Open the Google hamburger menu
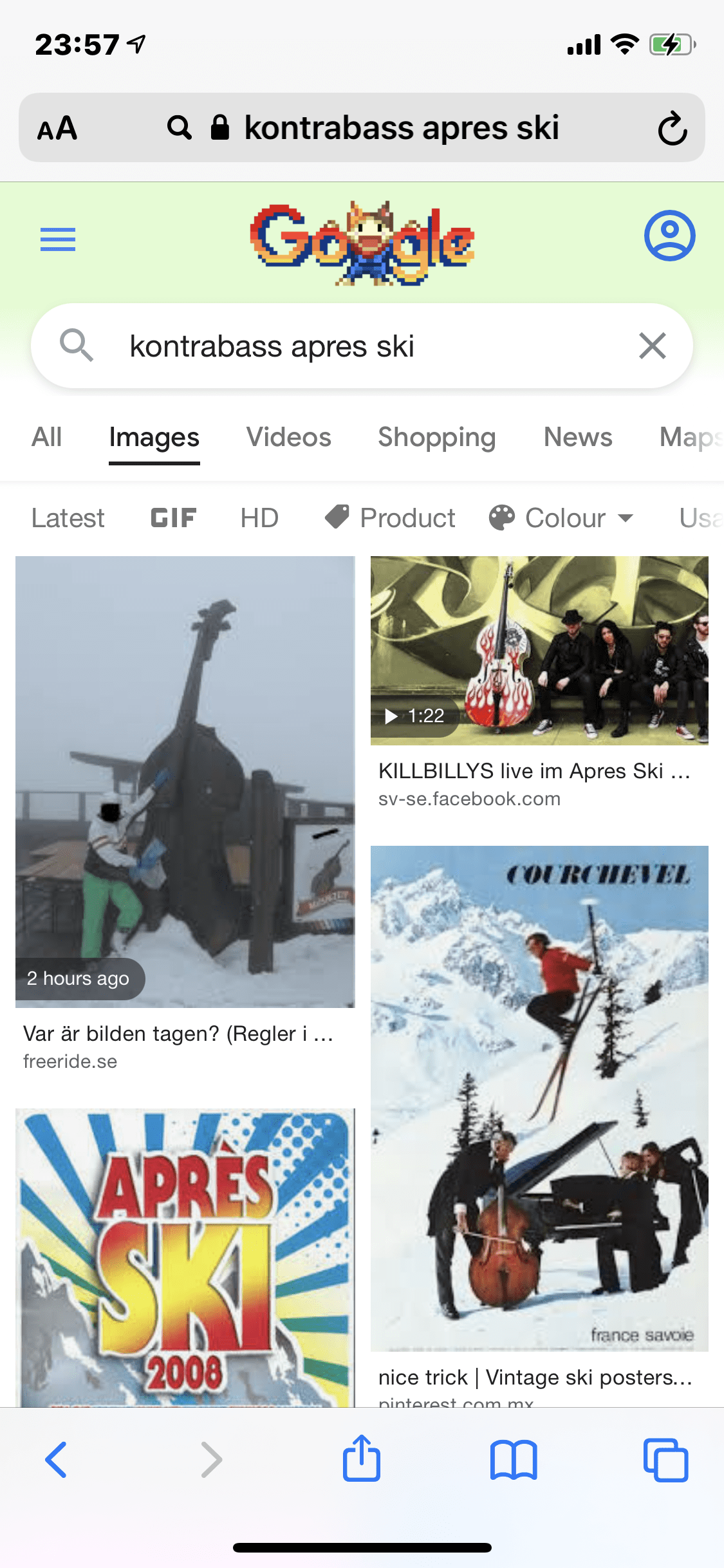The width and height of the screenshot is (724, 1568). pyautogui.click(x=58, y=239)
